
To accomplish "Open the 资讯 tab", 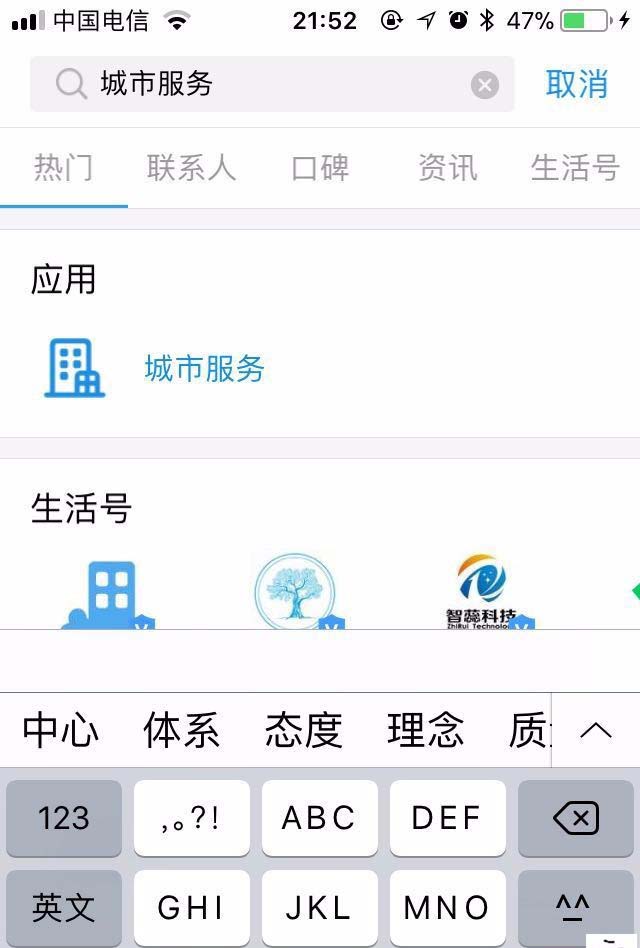I will pyautogui.click(x=447, y=168).
